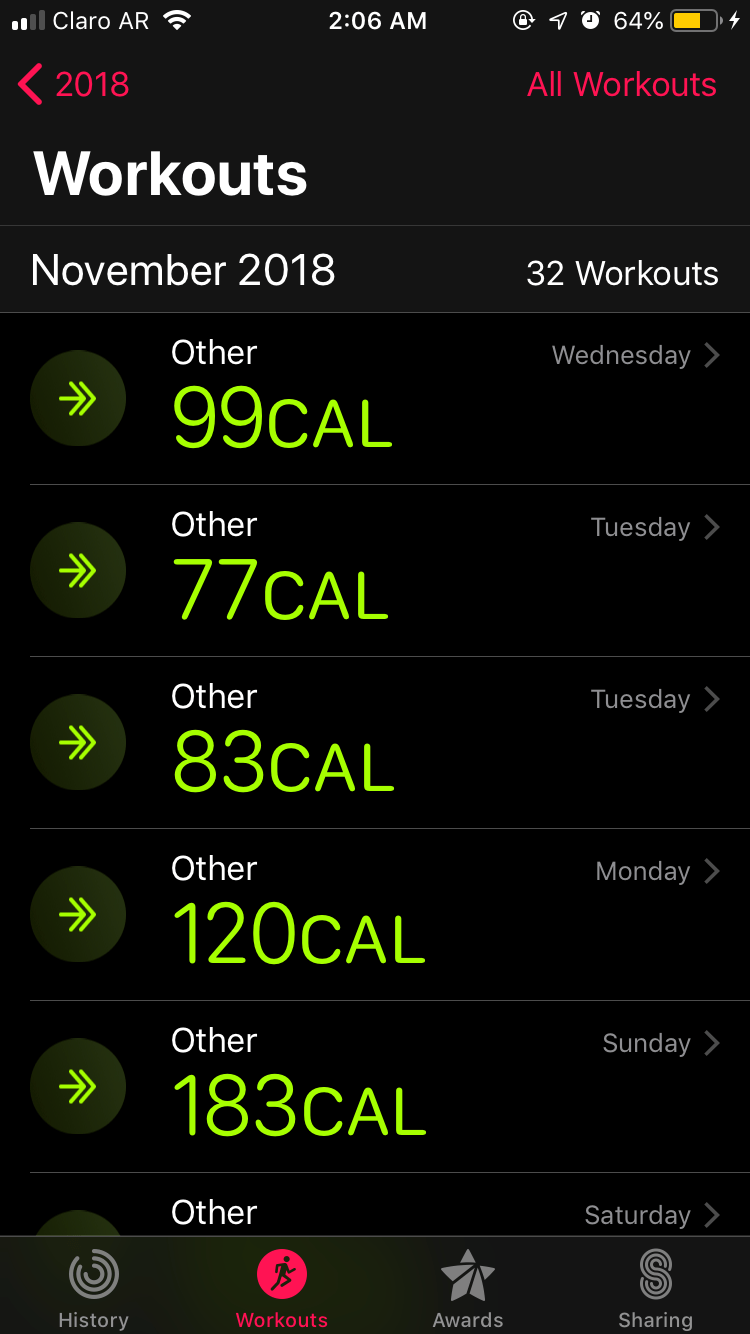Viewport: 750px width, 1334px height.
Task: Tap the workout icon next to 183CAL Sunday
Action: [78, 1086]
